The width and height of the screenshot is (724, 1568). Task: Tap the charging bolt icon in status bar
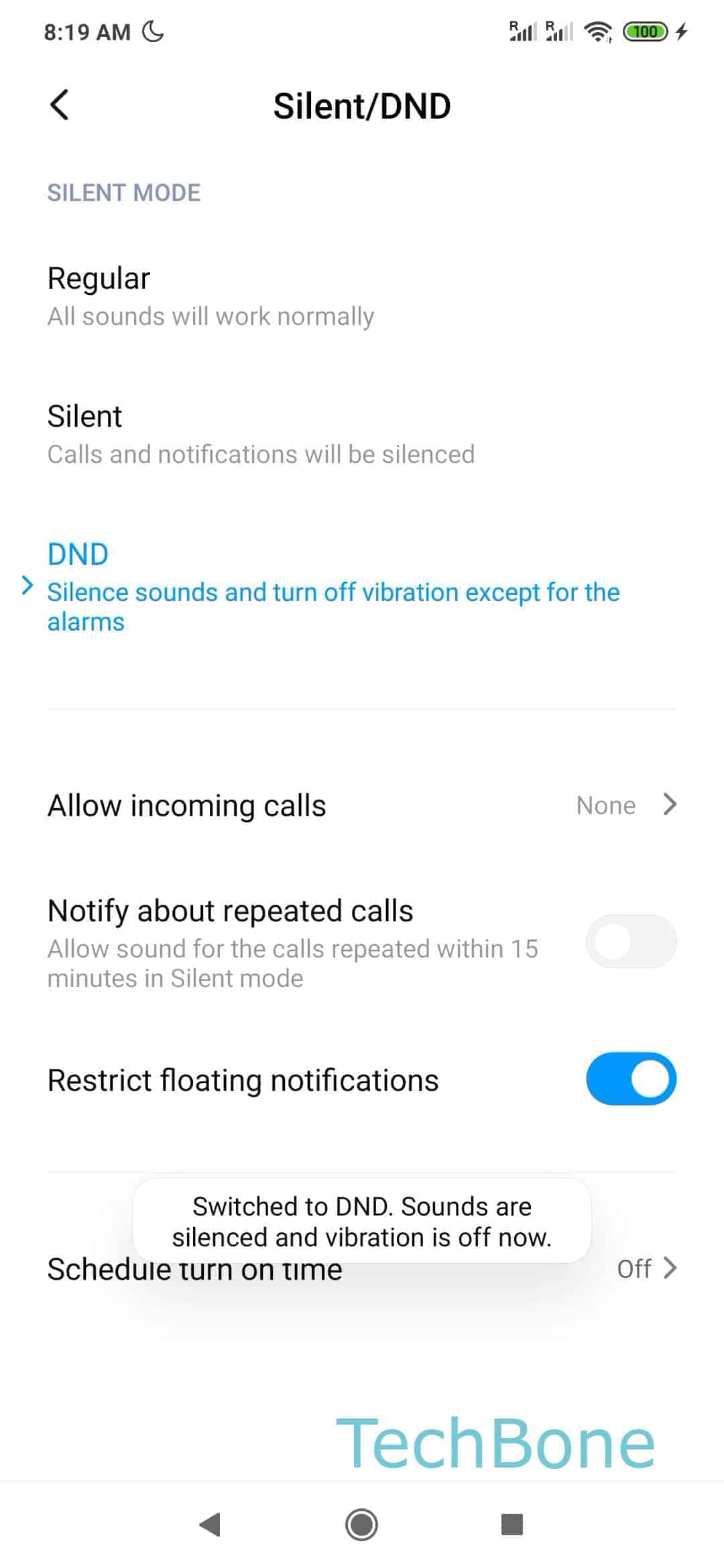(x=682, y=31)
